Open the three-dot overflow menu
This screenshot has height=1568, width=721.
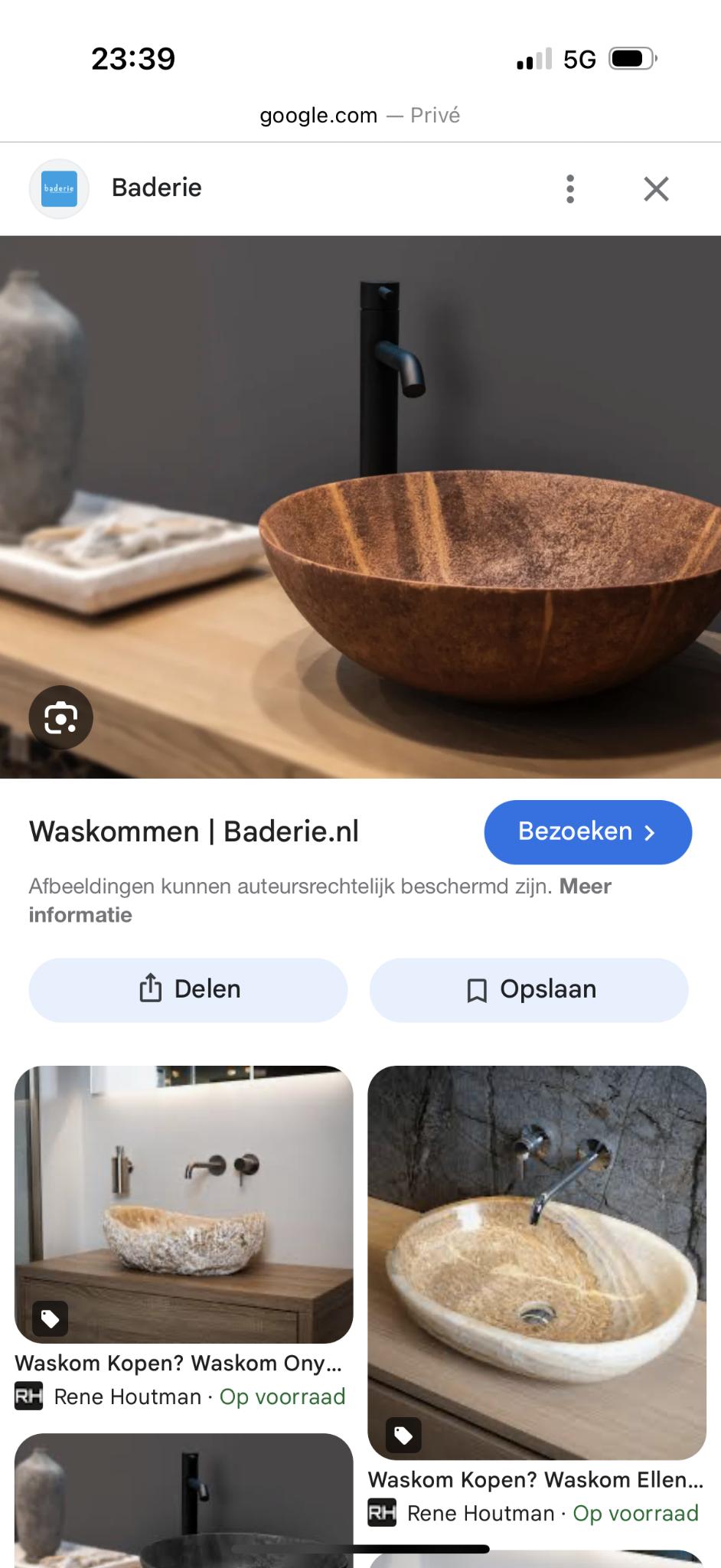tap(569, 188)
